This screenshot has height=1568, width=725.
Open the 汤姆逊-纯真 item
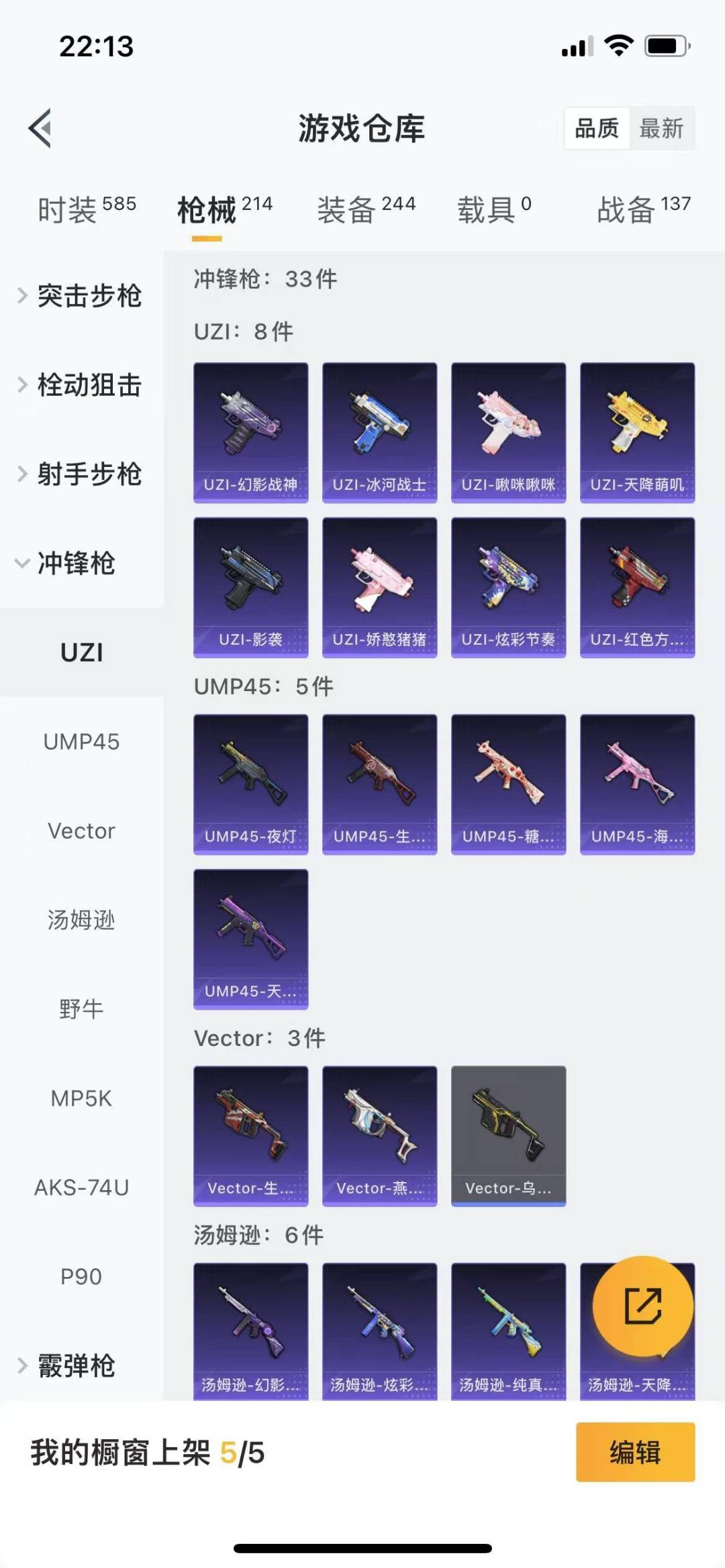509,1331
